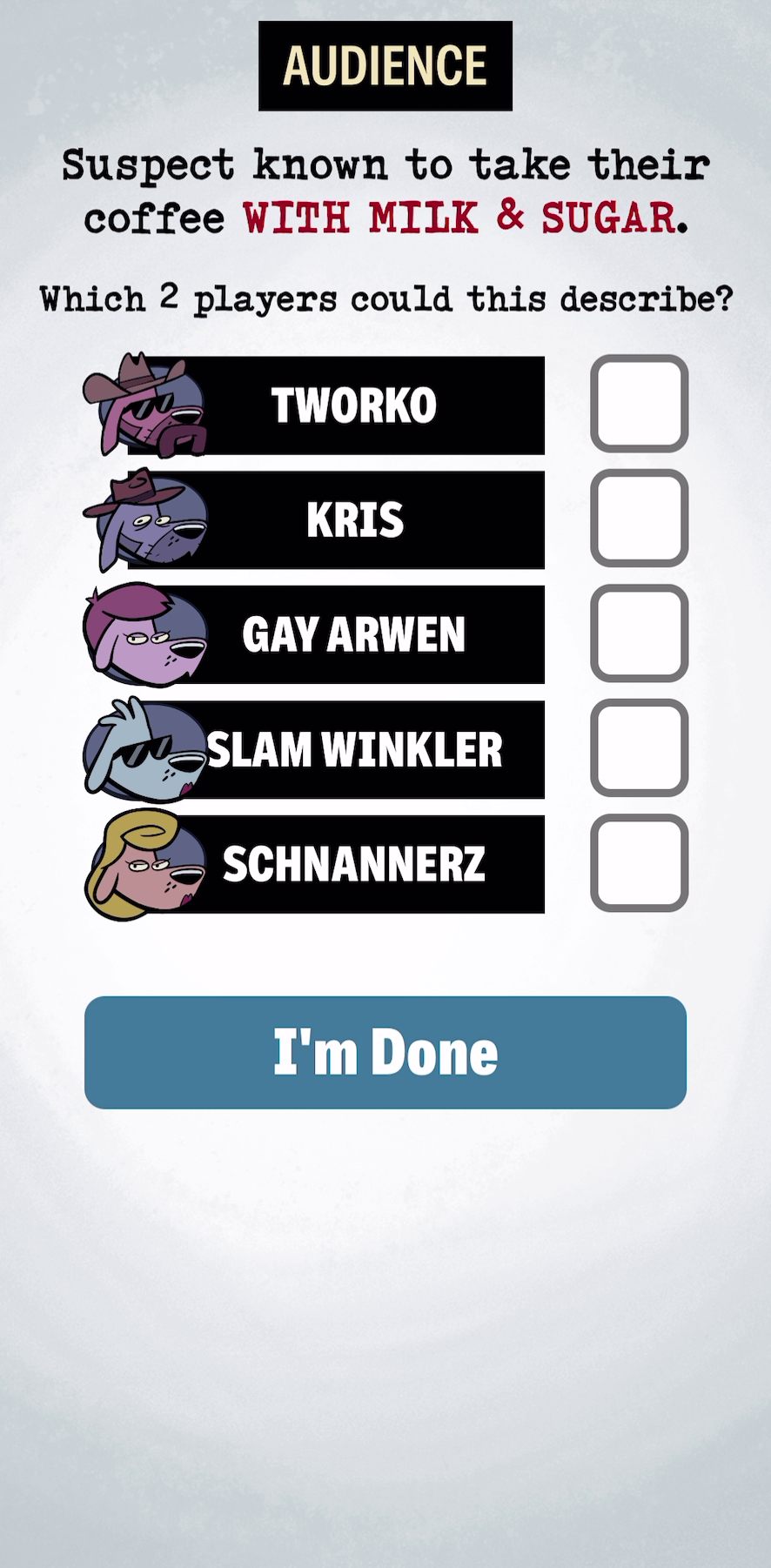Mark SLAM WINKLER's checkbox
Screen dimensions: 771x1568
(639, 748)
